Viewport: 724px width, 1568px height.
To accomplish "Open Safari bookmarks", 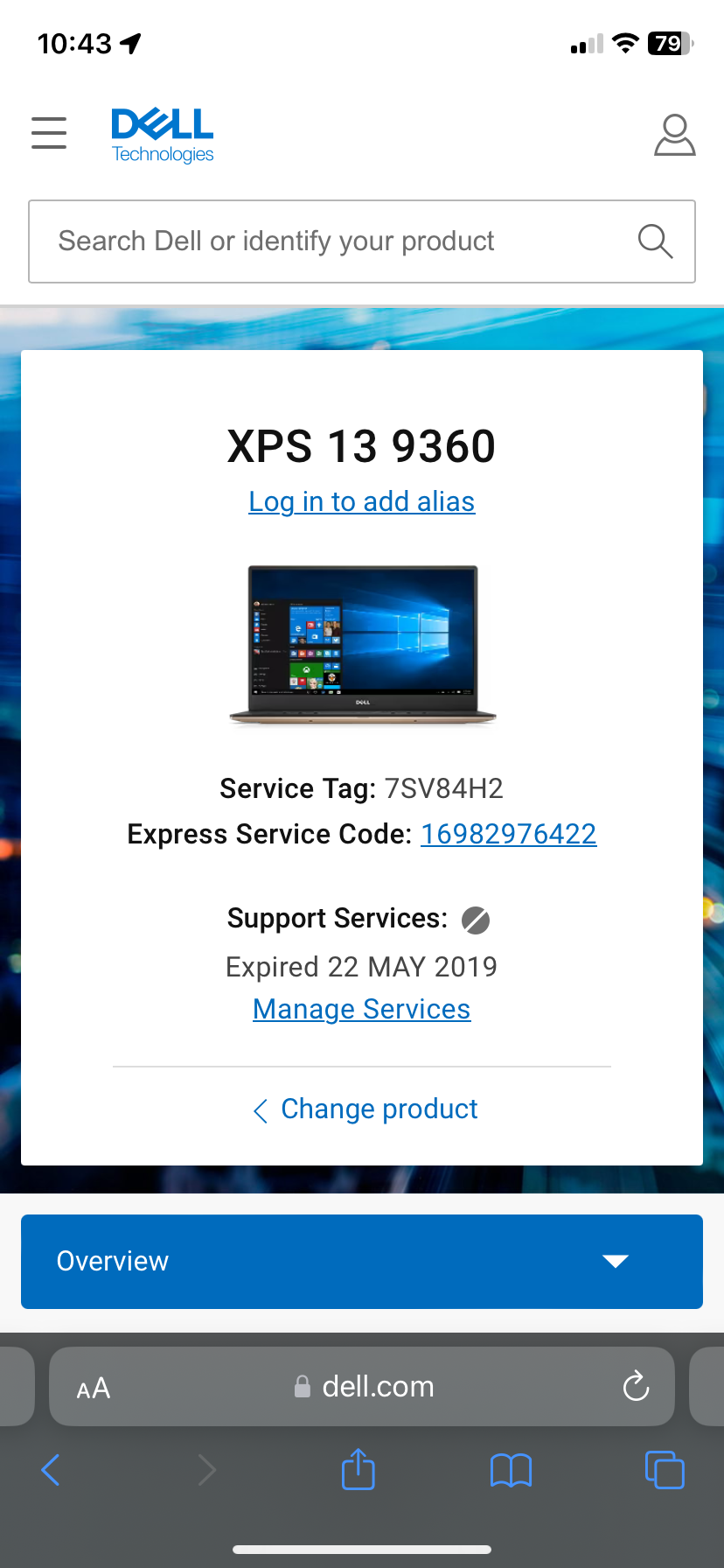I will [x=511, y=1470].
